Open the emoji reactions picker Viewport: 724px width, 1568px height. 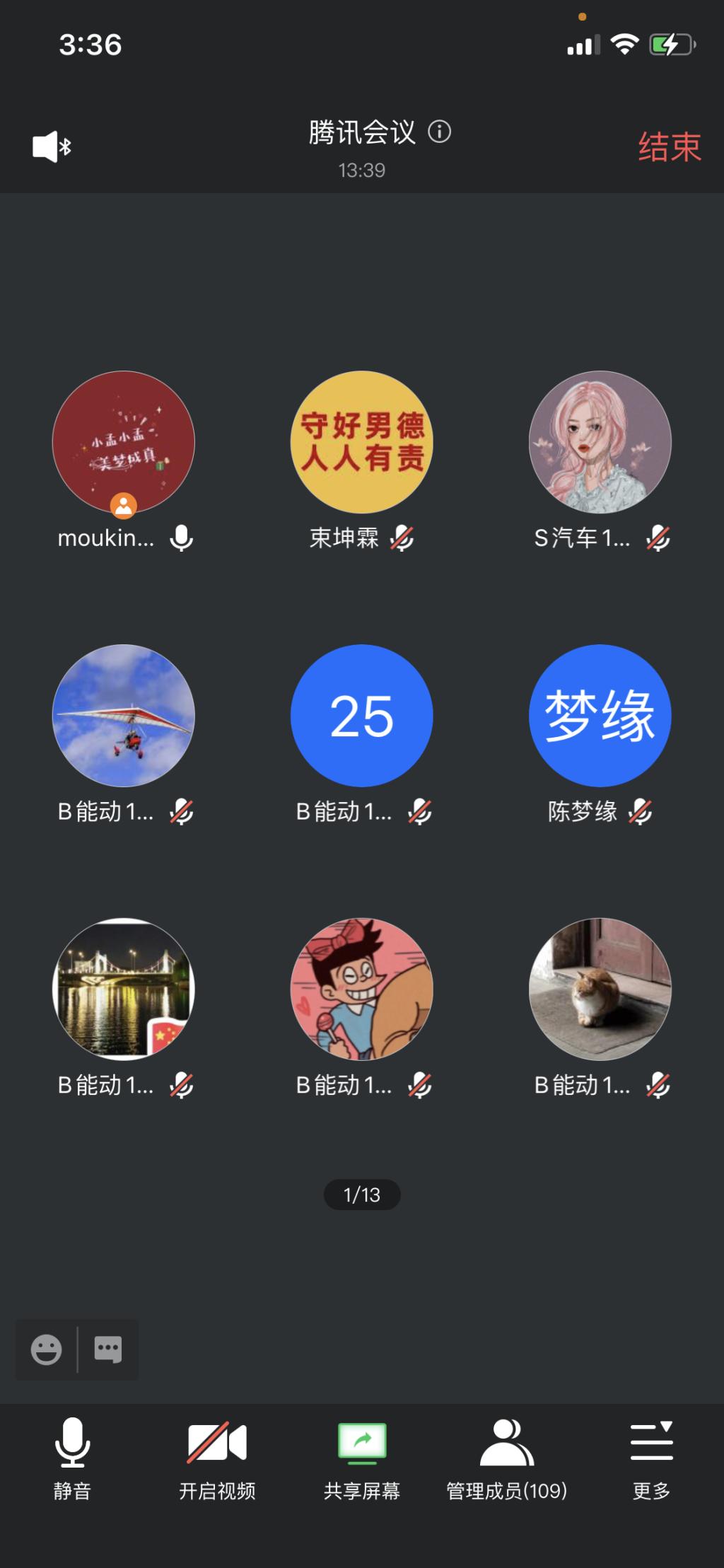click(x=47, y=1349)
